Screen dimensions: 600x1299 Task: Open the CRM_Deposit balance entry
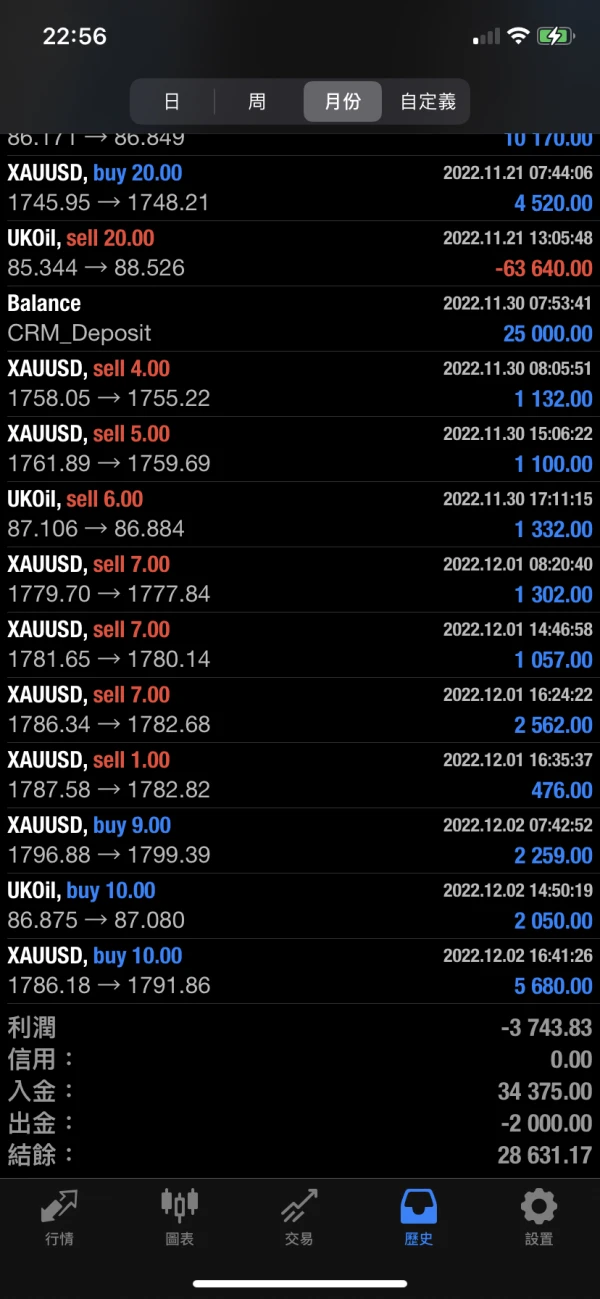[300, 318]
